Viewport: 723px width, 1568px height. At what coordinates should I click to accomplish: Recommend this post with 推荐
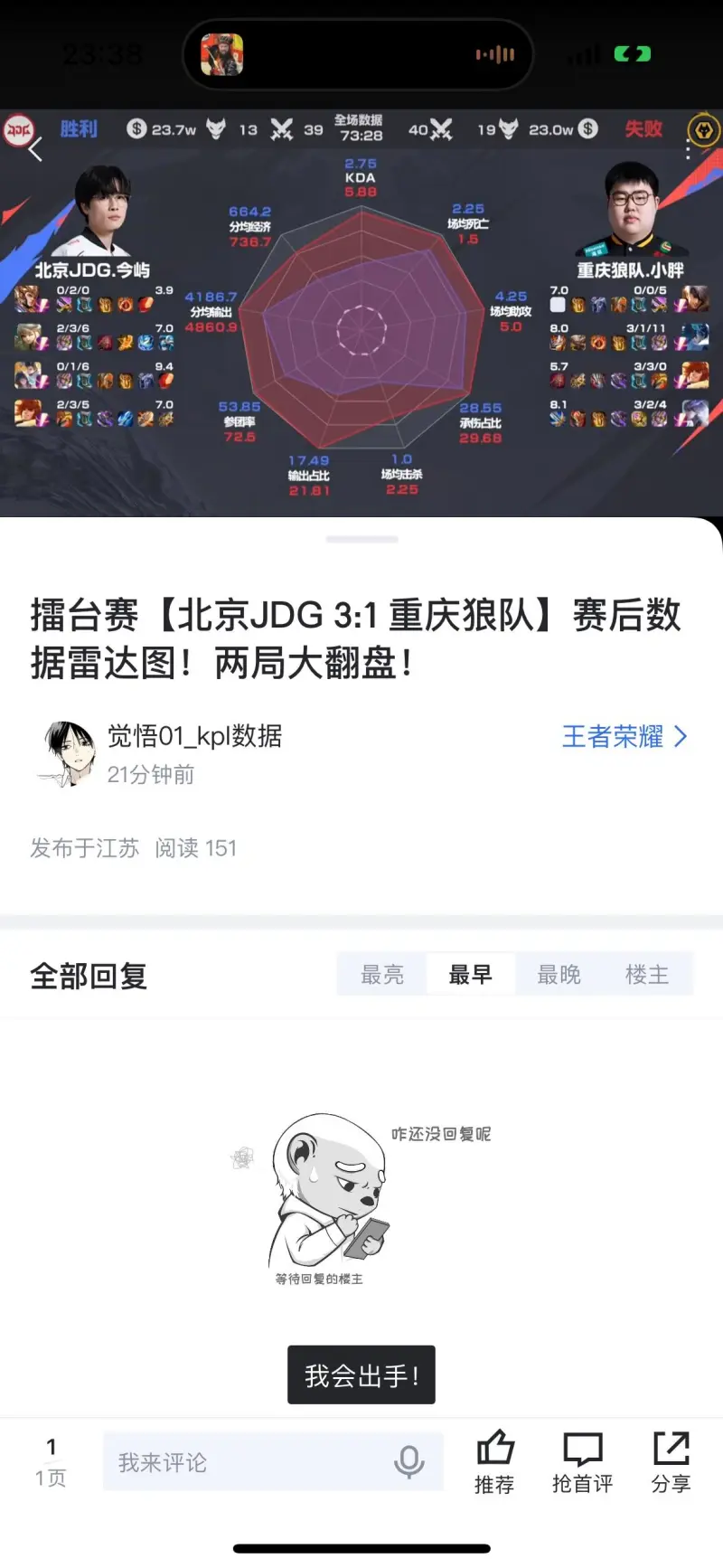[x=494, y=1462]
